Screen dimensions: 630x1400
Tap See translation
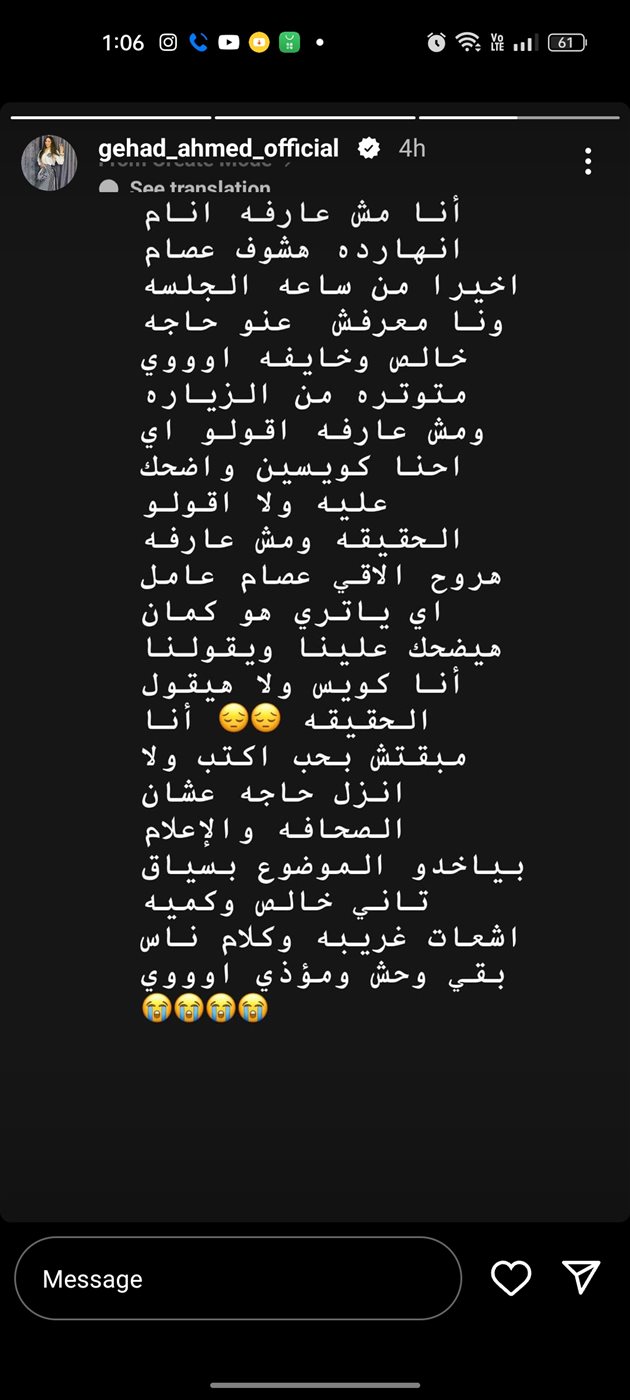coord(199,188)
